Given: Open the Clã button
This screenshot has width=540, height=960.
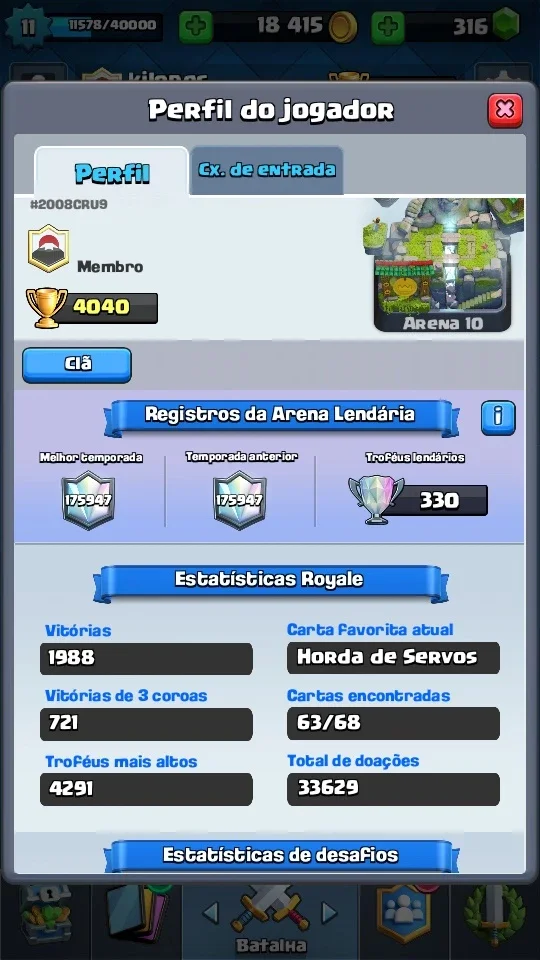Looking at the screenshot, I should click(x=77, y=366).
